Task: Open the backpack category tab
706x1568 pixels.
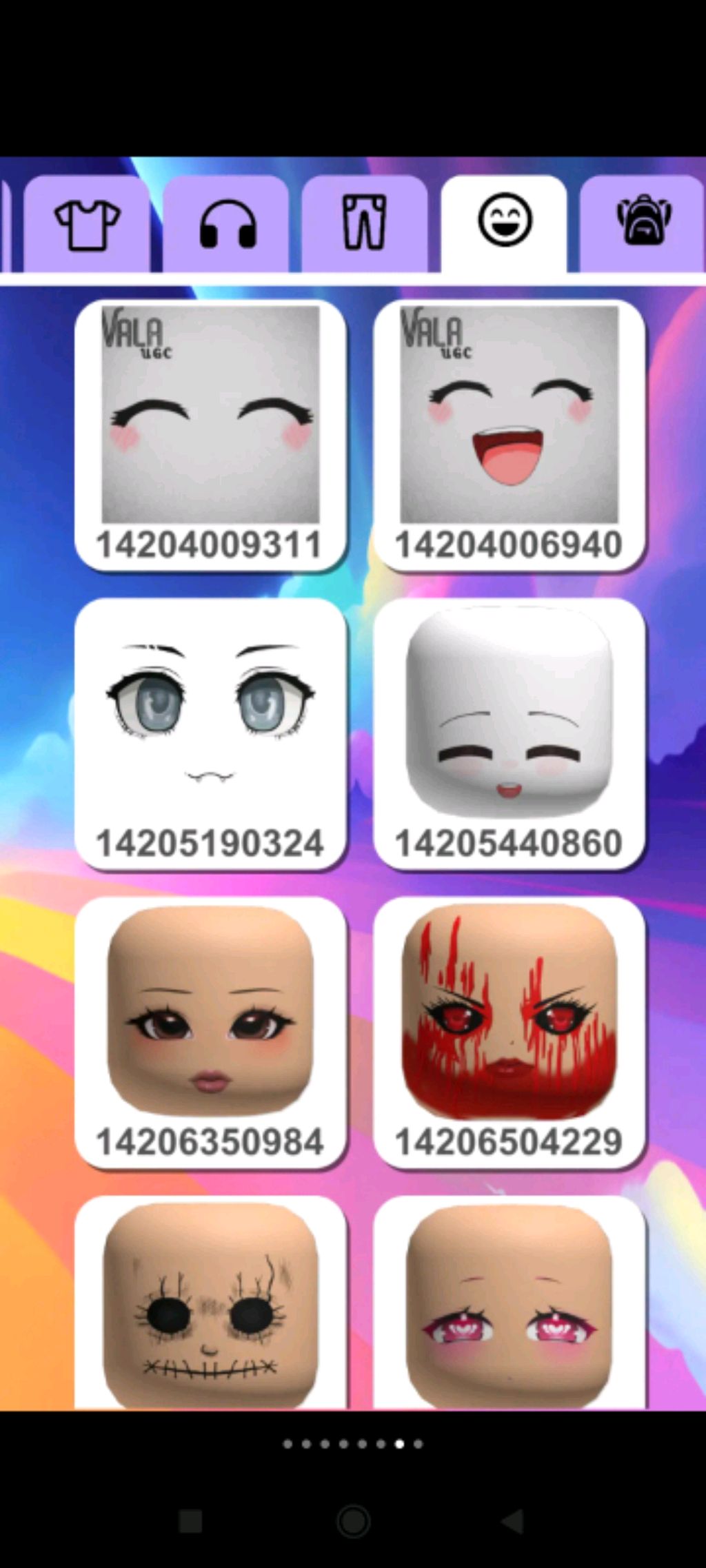Action: [643, 222]
